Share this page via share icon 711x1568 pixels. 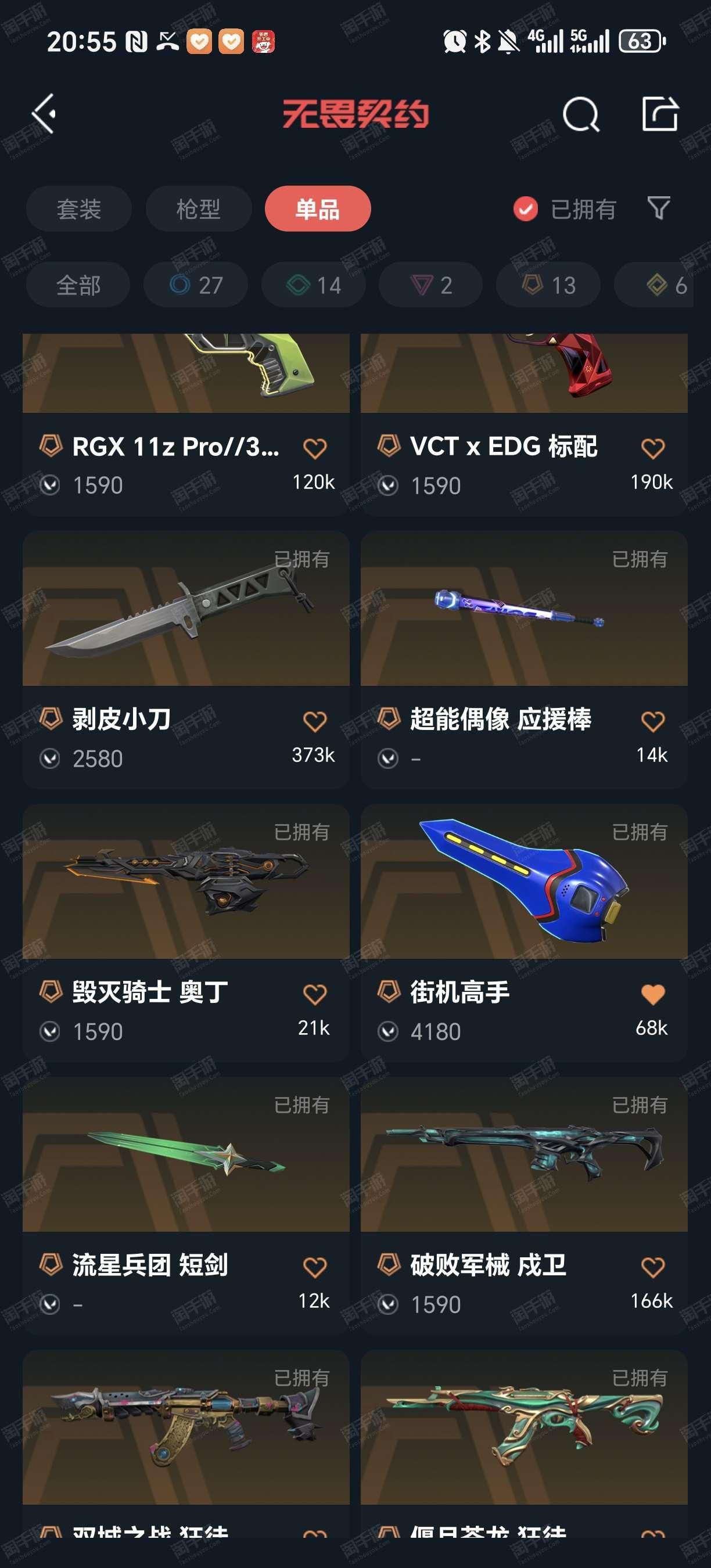click(660, 114)
